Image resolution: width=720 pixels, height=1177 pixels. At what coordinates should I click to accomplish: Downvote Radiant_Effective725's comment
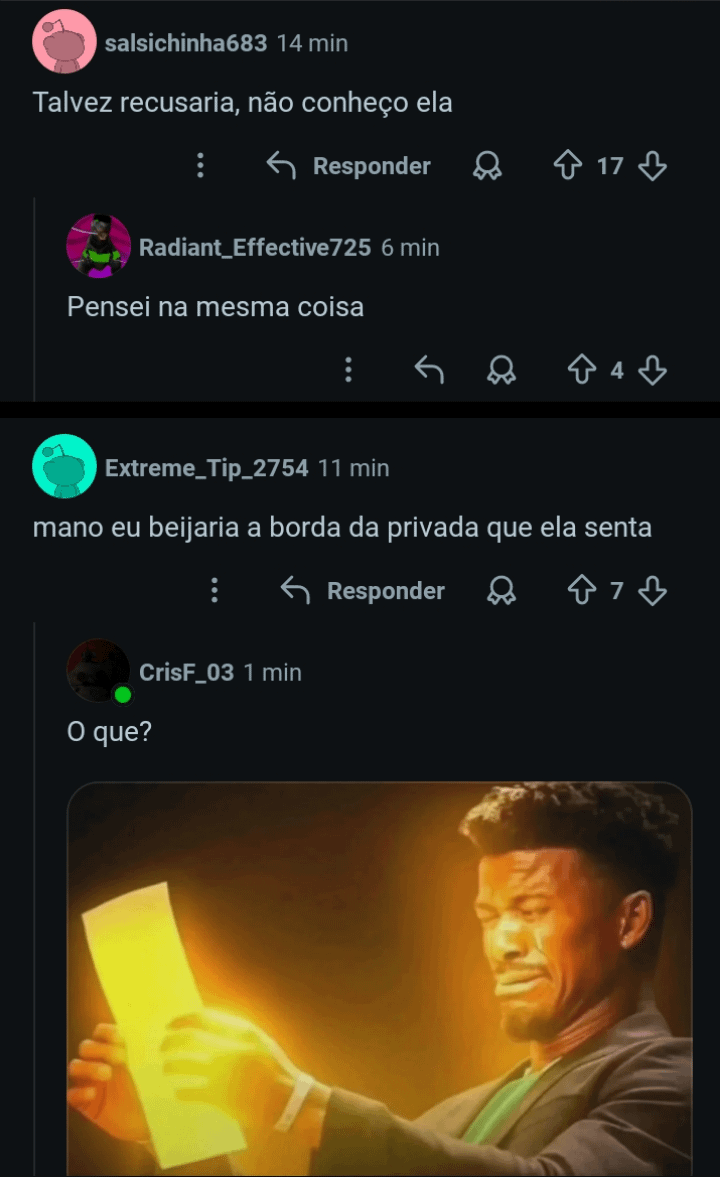[x=652, y=371]
